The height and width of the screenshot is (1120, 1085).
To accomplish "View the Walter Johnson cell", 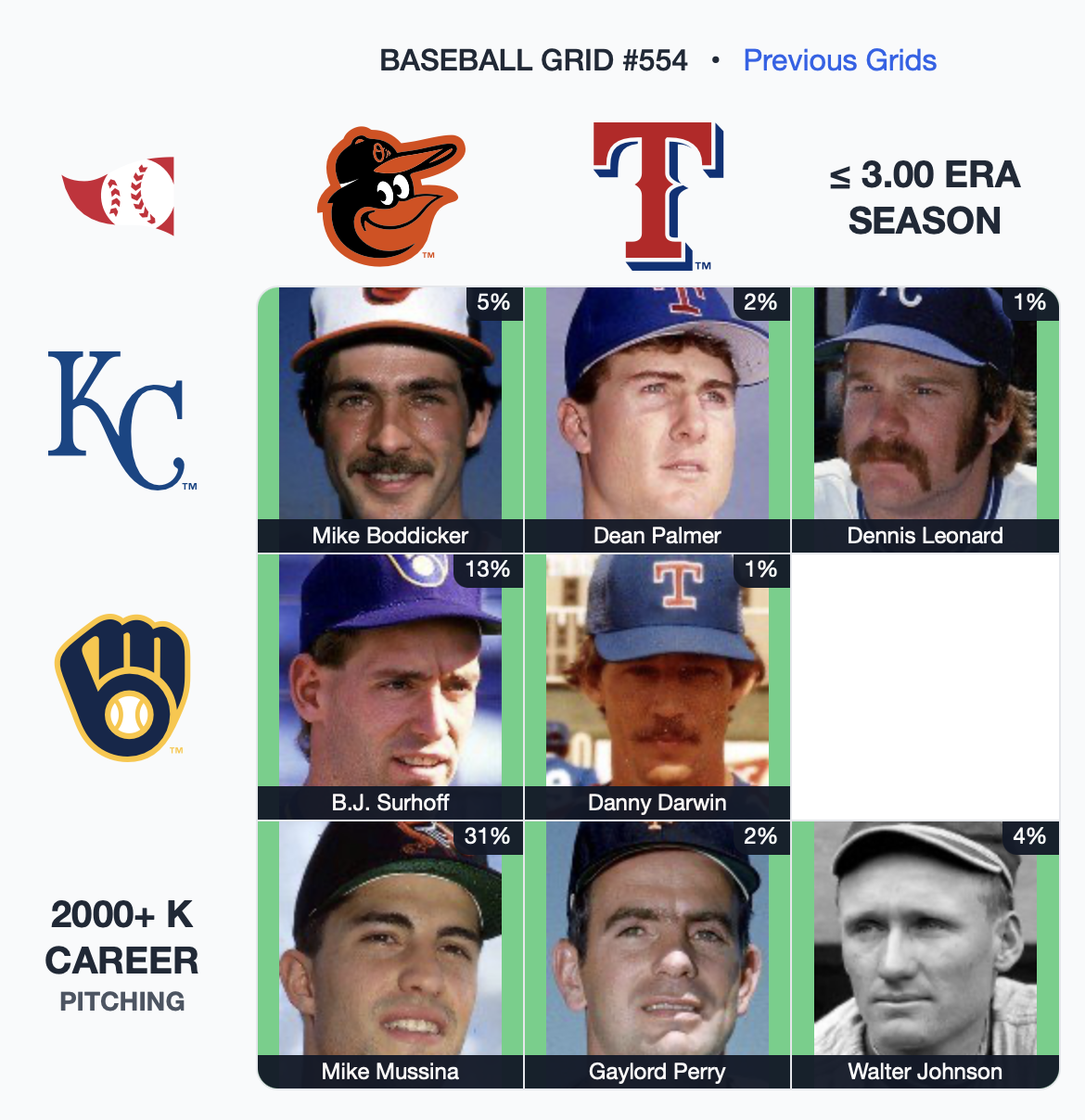I will tap(925, 953).
